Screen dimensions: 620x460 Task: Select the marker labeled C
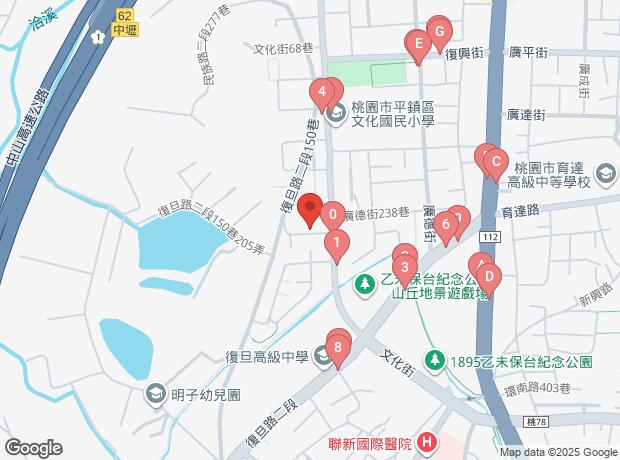[495, 160]
